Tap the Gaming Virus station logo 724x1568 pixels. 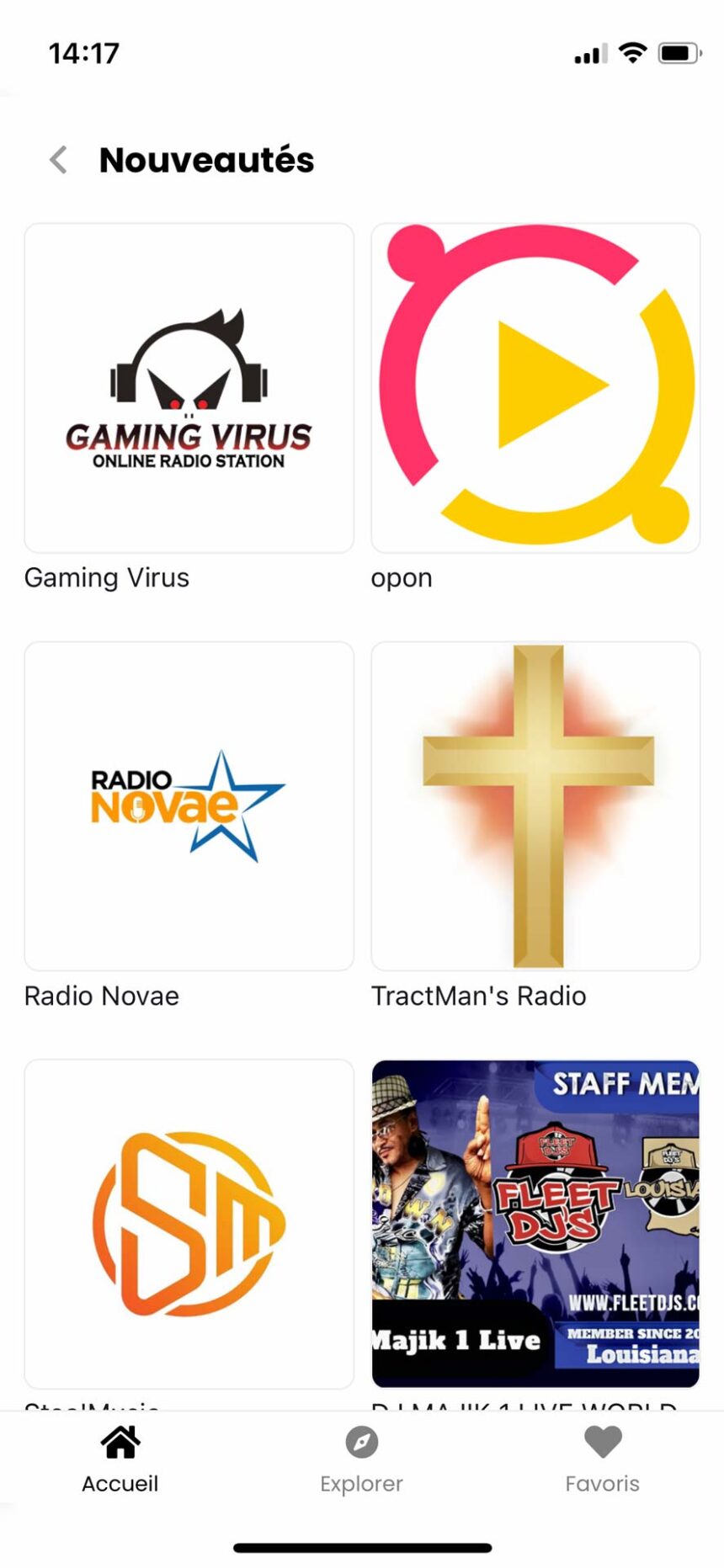click(188, 387)
